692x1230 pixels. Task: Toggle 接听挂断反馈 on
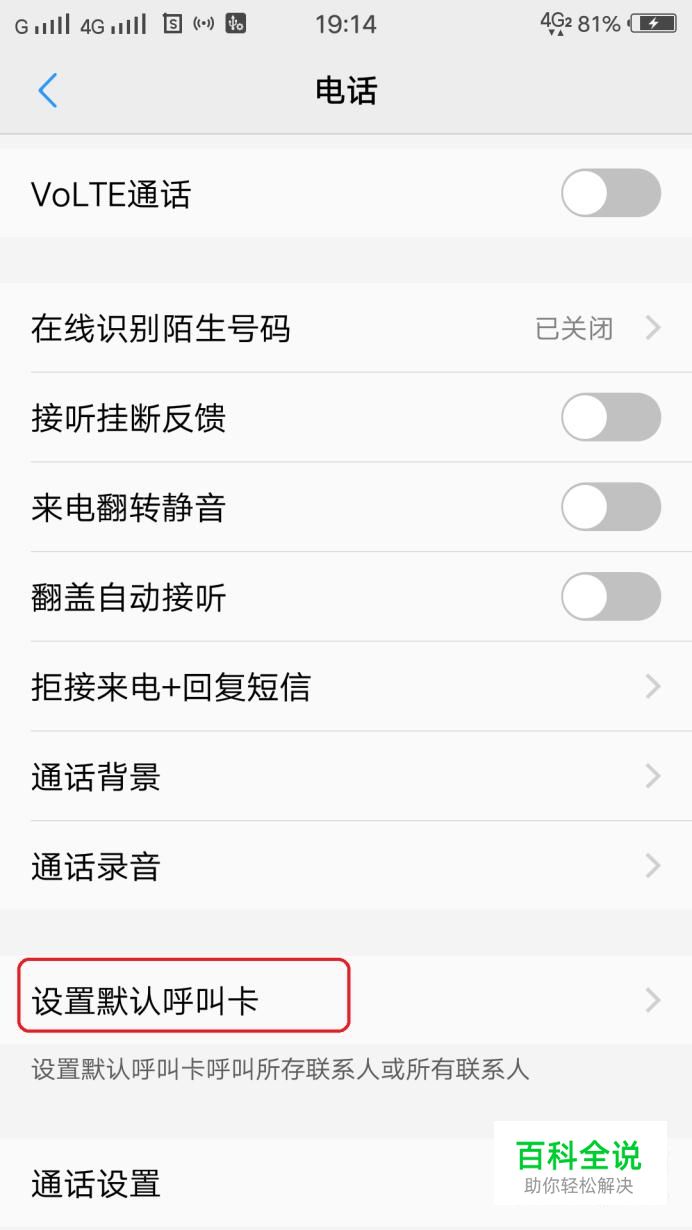click(610, 417)
